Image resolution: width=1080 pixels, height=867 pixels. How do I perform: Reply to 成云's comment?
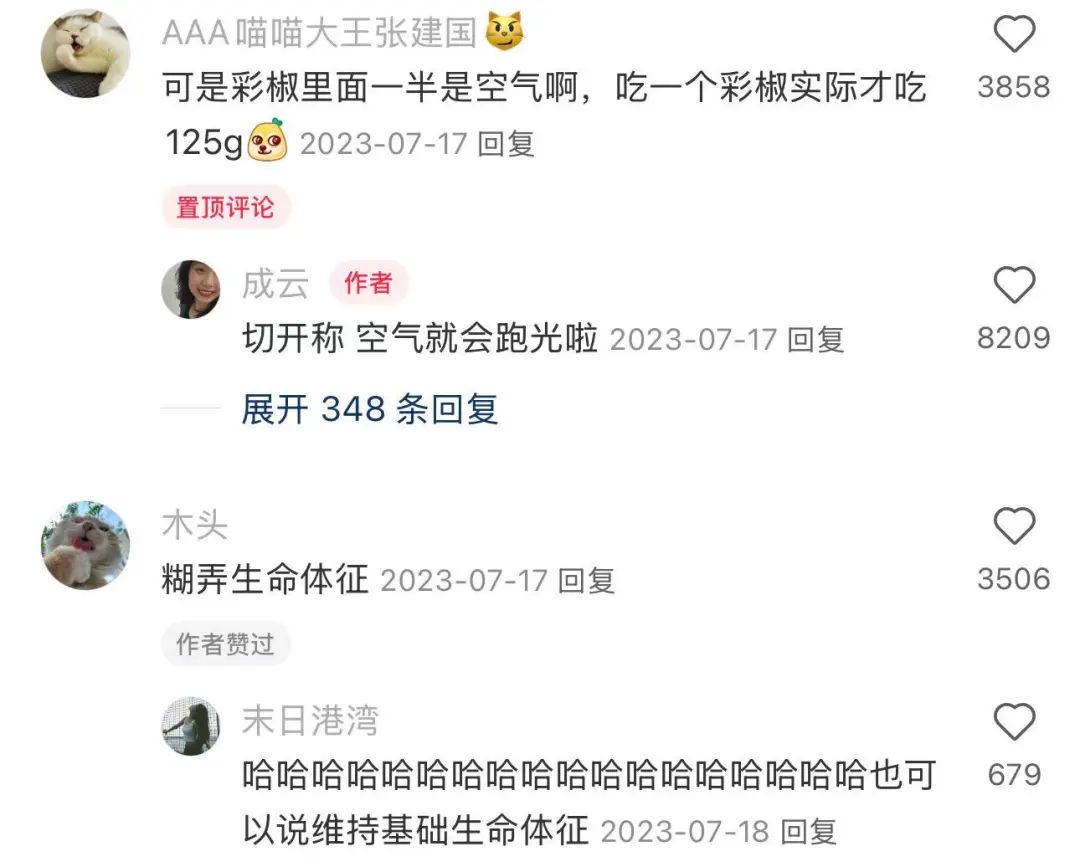pyautogui.click(x=815, y=340)
